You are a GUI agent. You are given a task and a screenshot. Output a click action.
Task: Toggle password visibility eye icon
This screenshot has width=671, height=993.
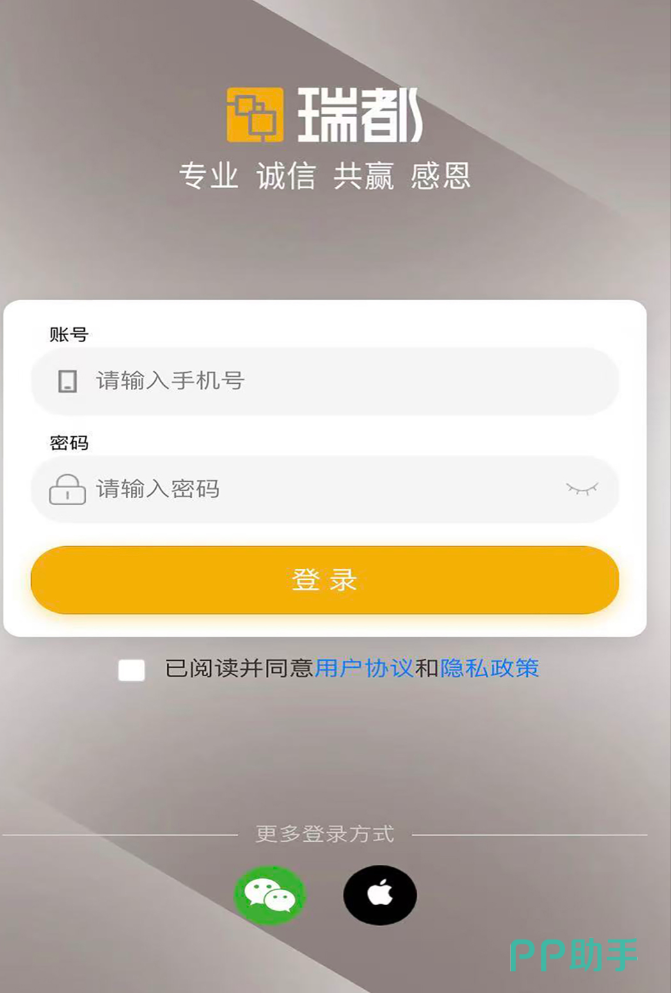point(582,489)
